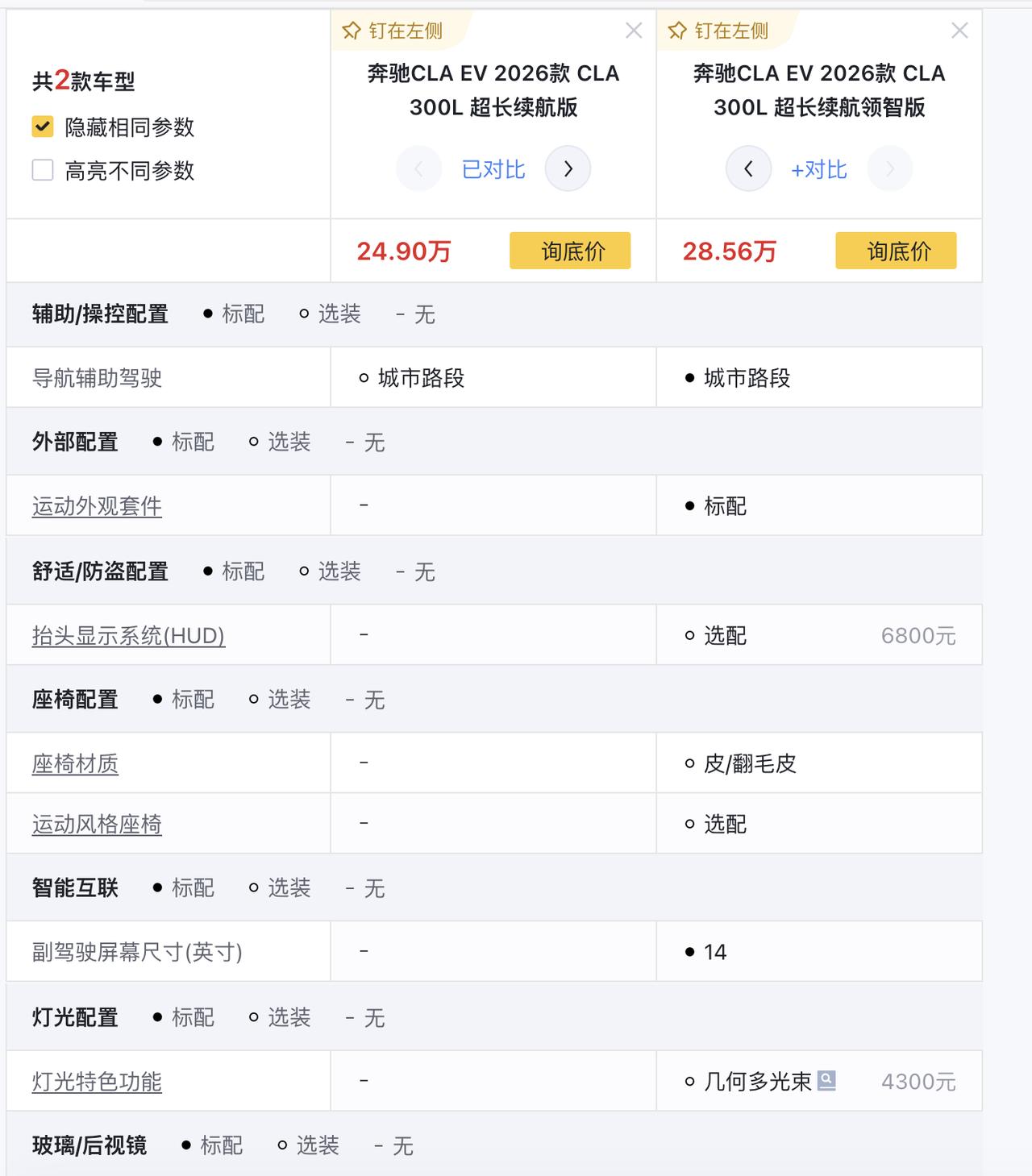Image resolution: width=1032 pixels, height=1176 pixels.
Task: Click the left arrow beside +对比
Action: pos(748,168)
